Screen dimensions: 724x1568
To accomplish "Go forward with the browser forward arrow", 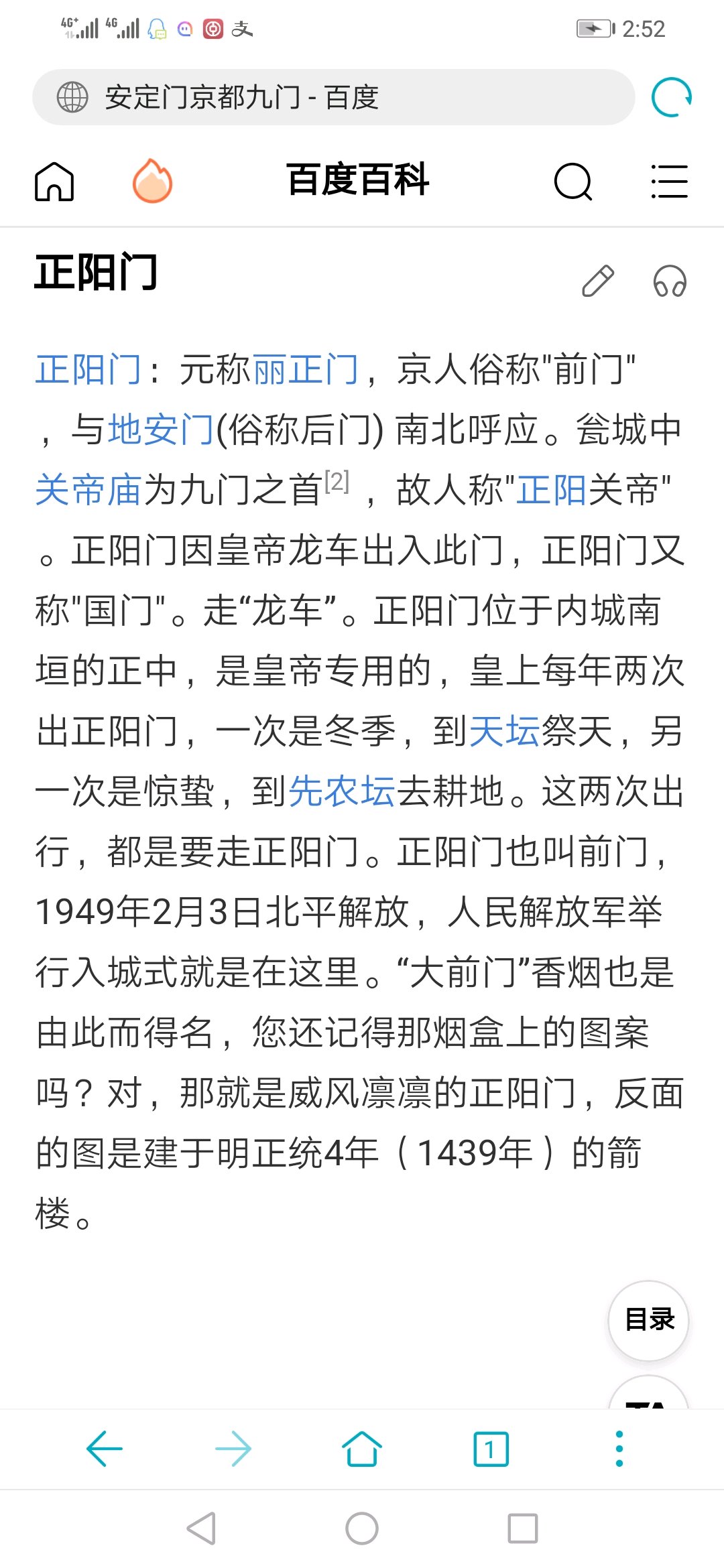I will (233, 1449).
